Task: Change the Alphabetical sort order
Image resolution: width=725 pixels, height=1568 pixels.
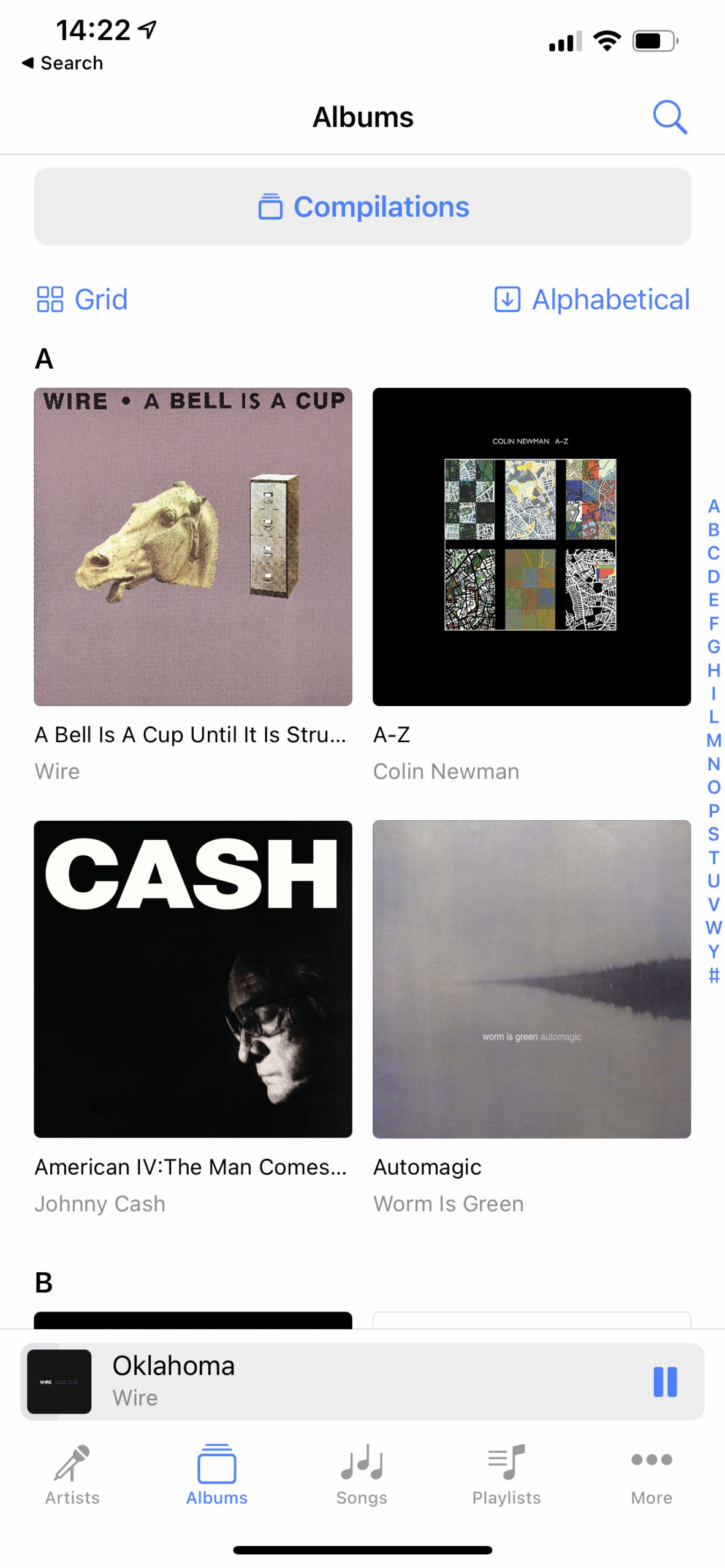Action: (x=592, y=300)
